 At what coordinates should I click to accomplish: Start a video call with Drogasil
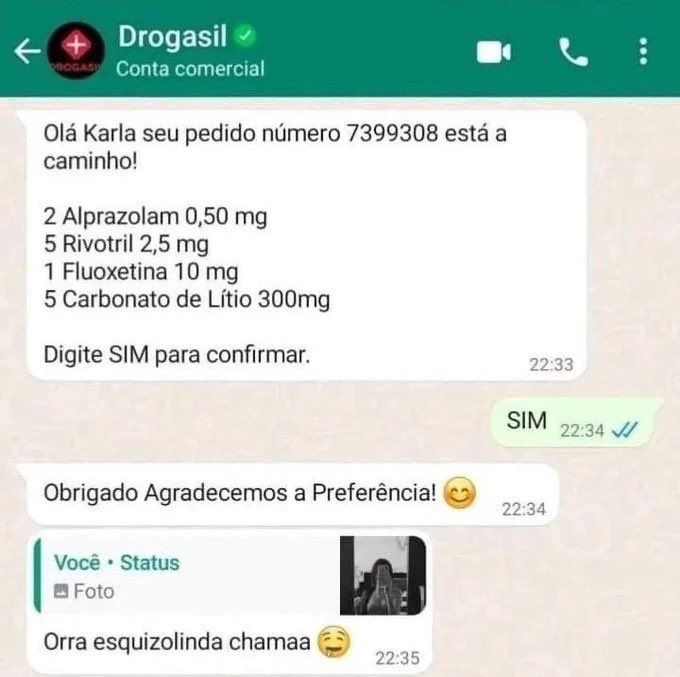tap(494, 52)
